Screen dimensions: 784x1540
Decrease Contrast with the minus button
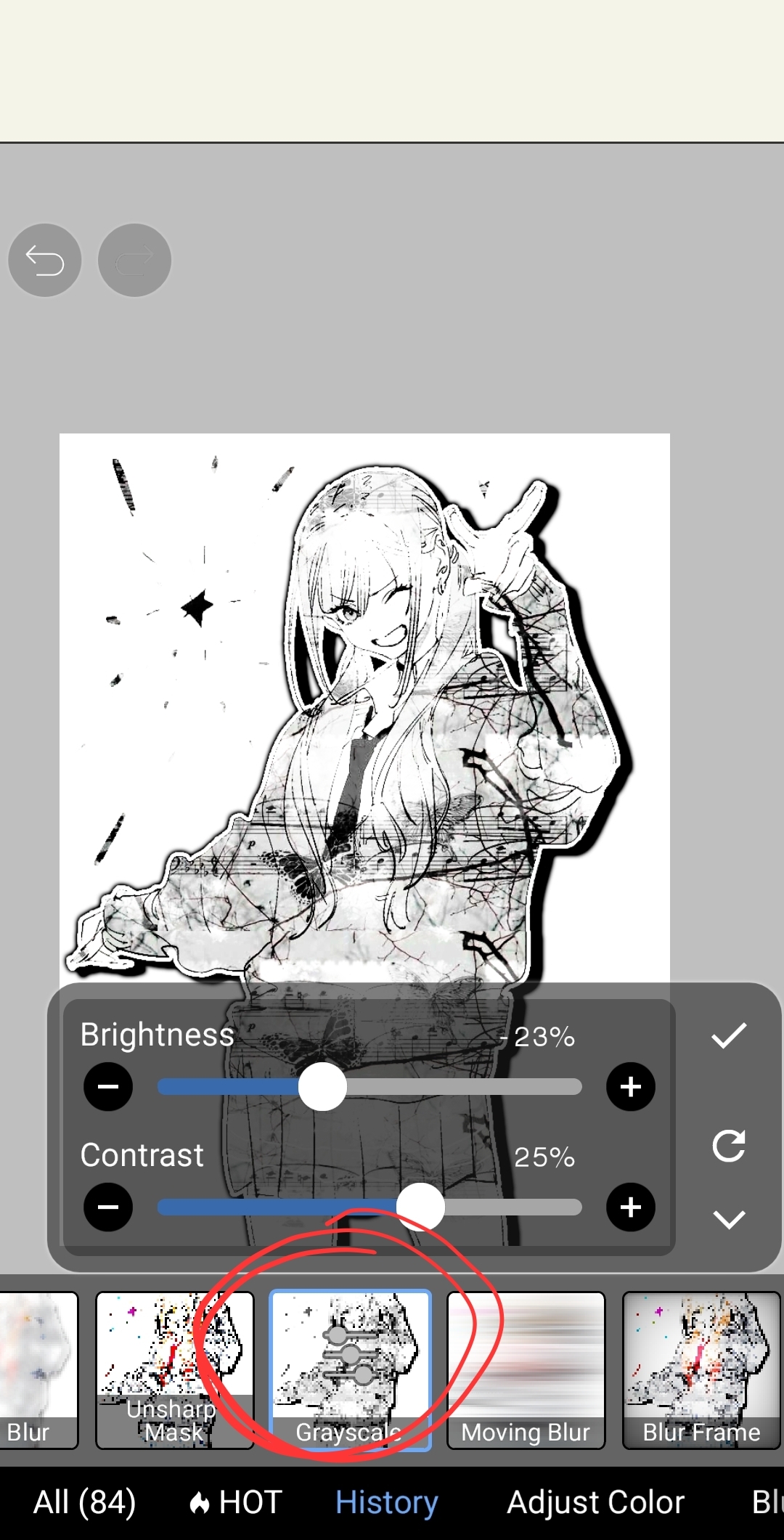(108, 1207)
